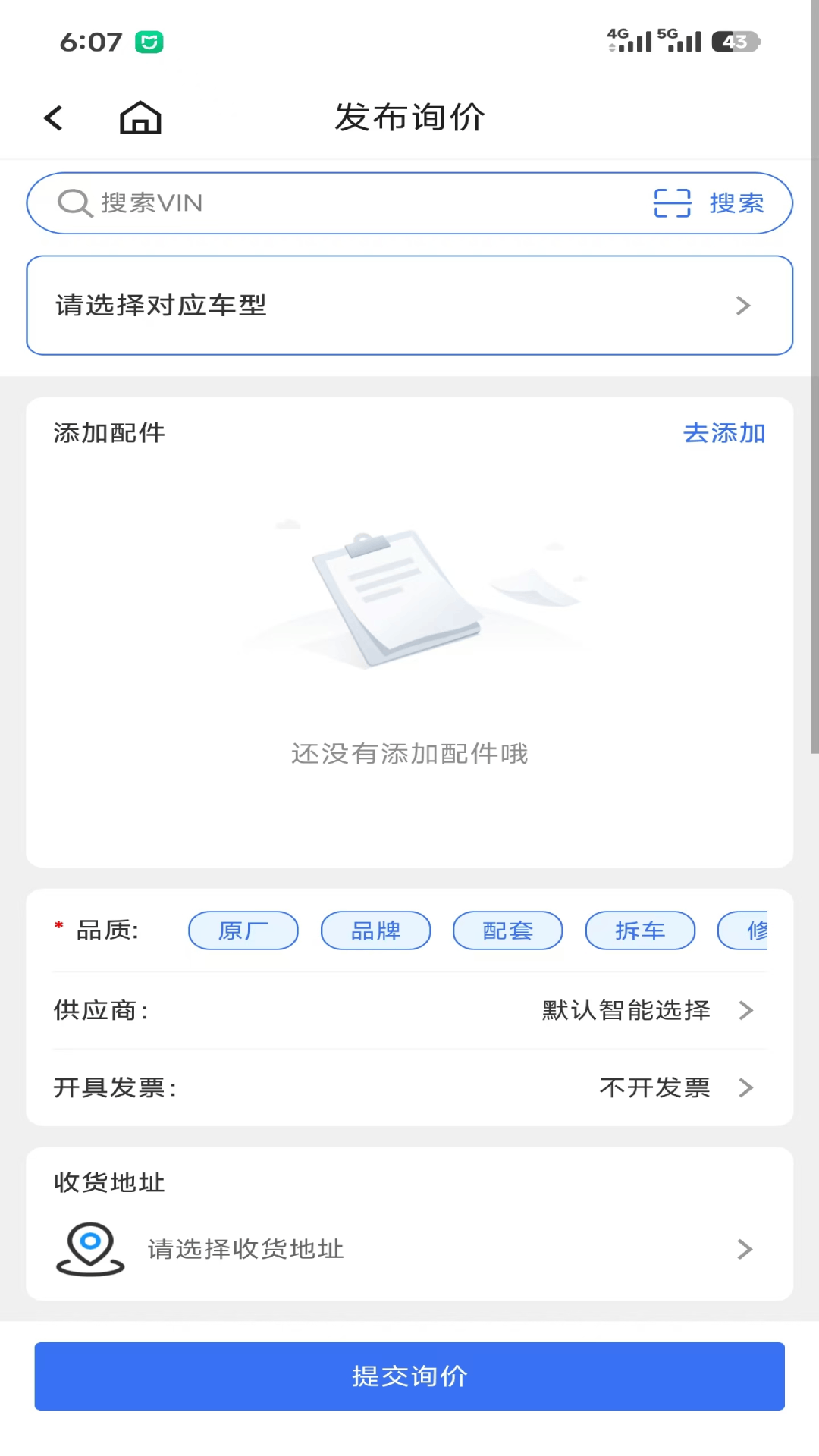Tap the signal strength bars indicator
This screenshot has height=1456, width=819.
point(639,41)
